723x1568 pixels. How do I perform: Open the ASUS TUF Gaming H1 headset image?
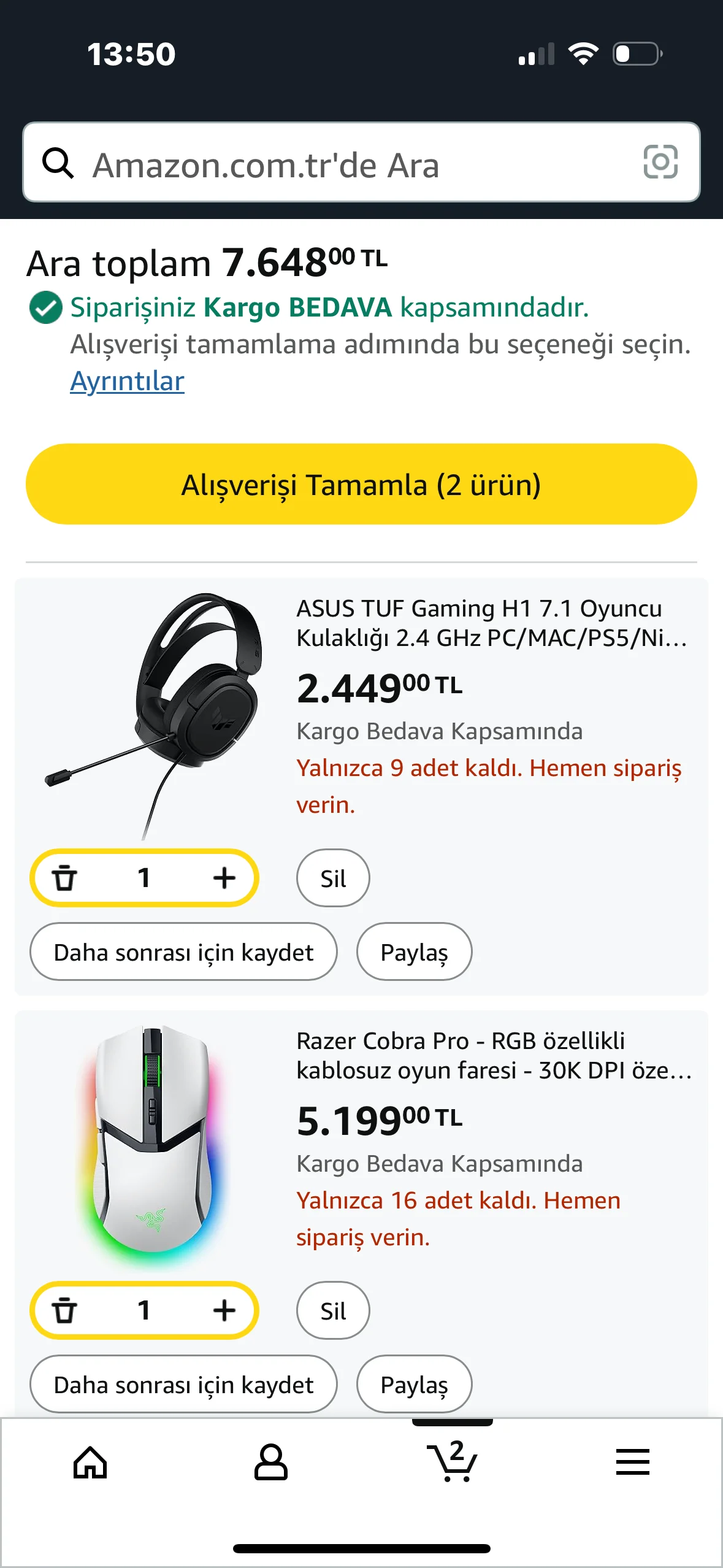[153, 712]
